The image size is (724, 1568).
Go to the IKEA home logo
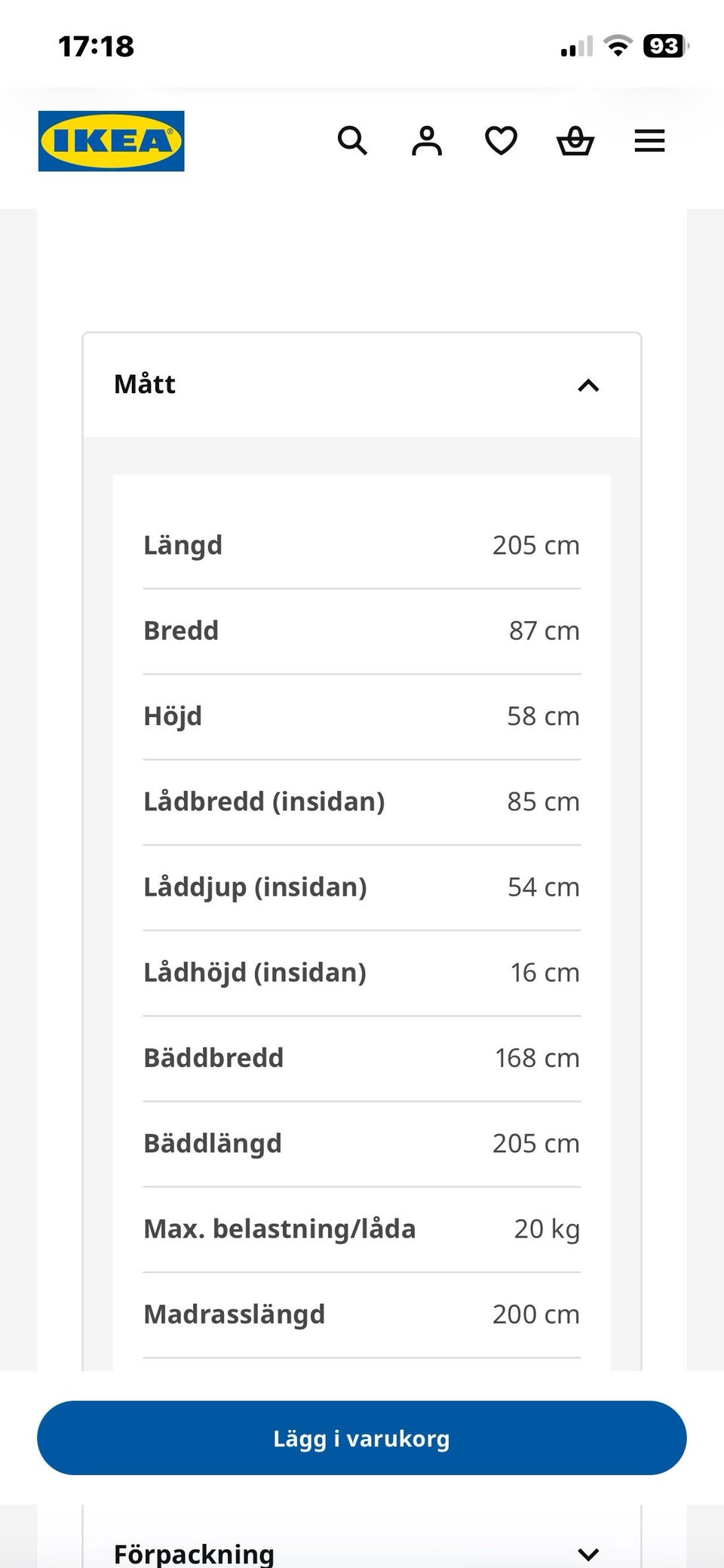pyautogui.click(x=112, y=141)
